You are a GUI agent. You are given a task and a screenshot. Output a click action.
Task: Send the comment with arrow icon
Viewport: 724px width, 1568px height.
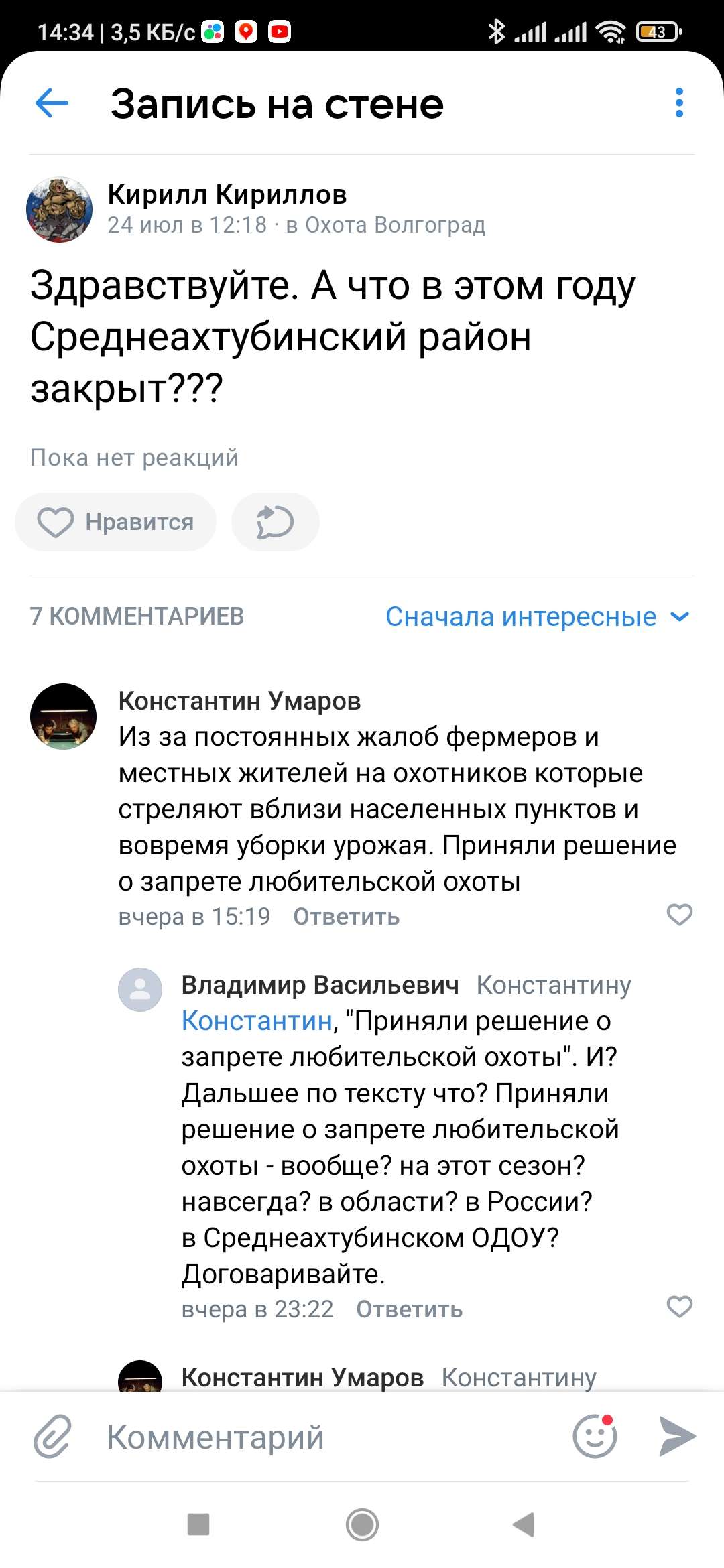pos(677,1437)
